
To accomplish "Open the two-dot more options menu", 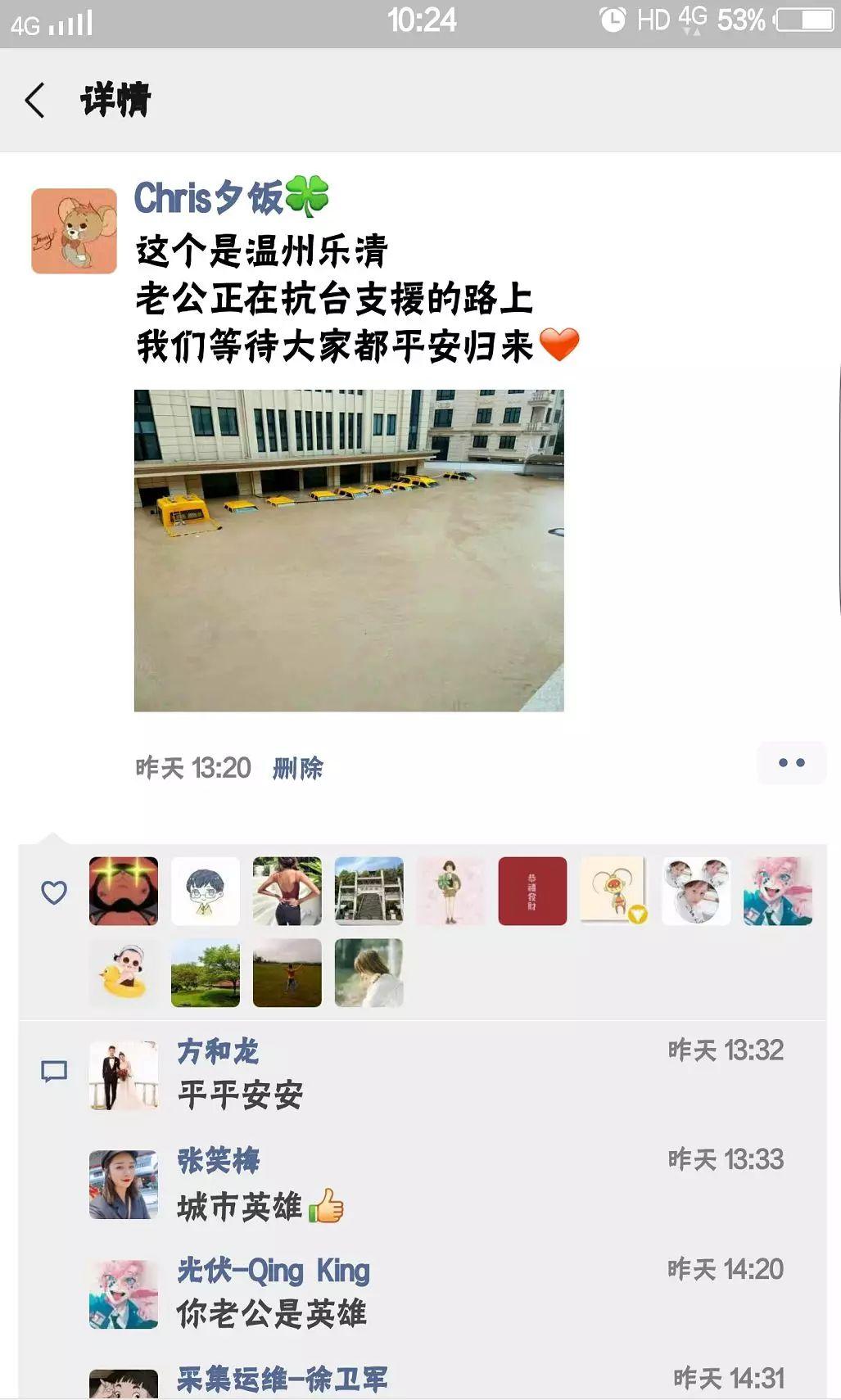I will click(x=791, y=761).
